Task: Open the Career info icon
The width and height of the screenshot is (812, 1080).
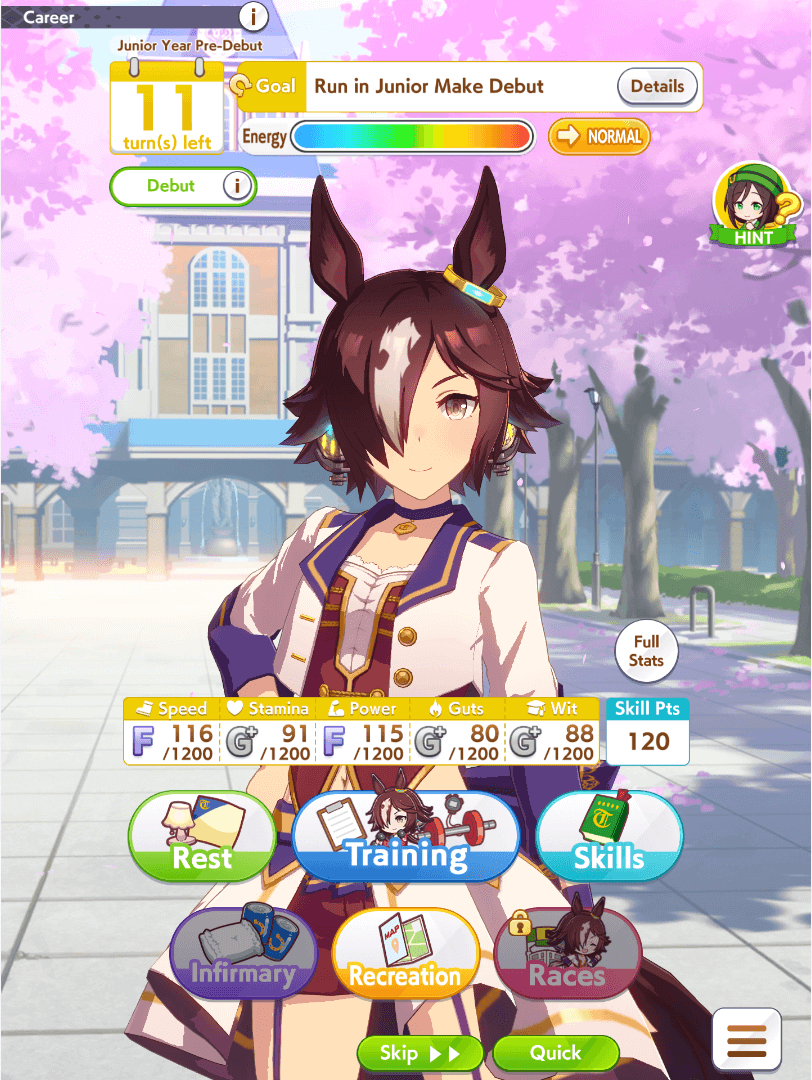Action: (x=255, y=17)
